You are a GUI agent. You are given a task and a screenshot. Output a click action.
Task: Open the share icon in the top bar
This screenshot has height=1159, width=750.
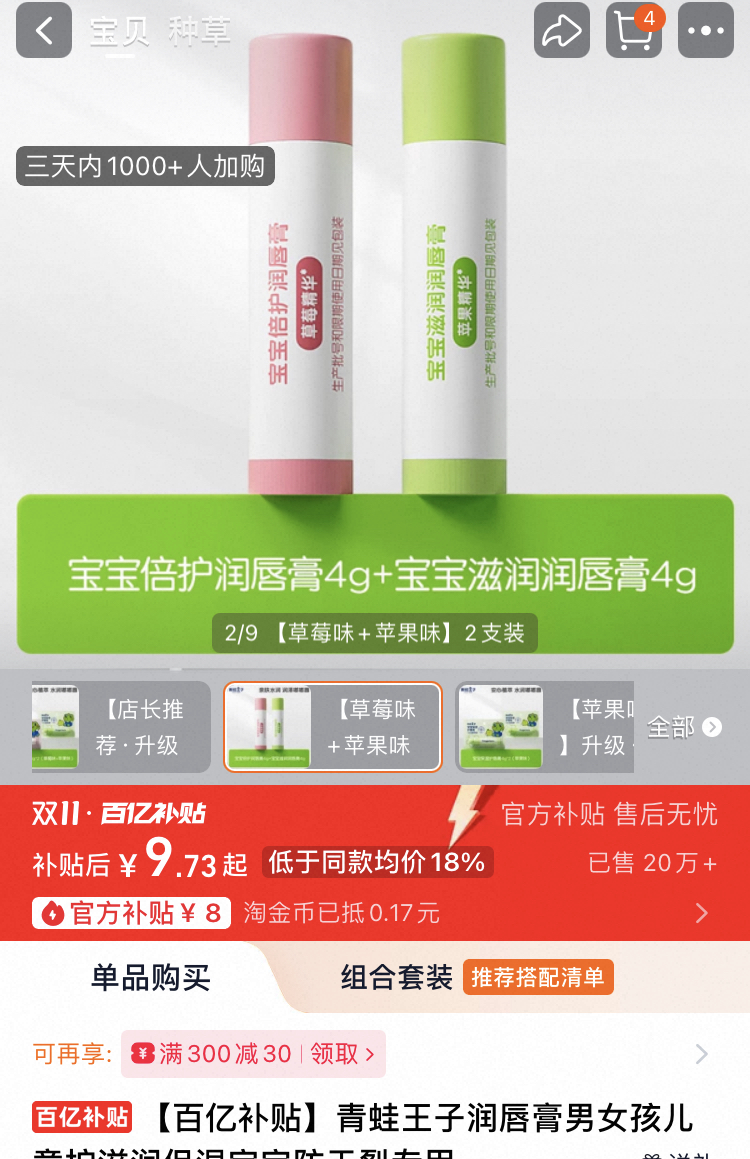[562, 30]
